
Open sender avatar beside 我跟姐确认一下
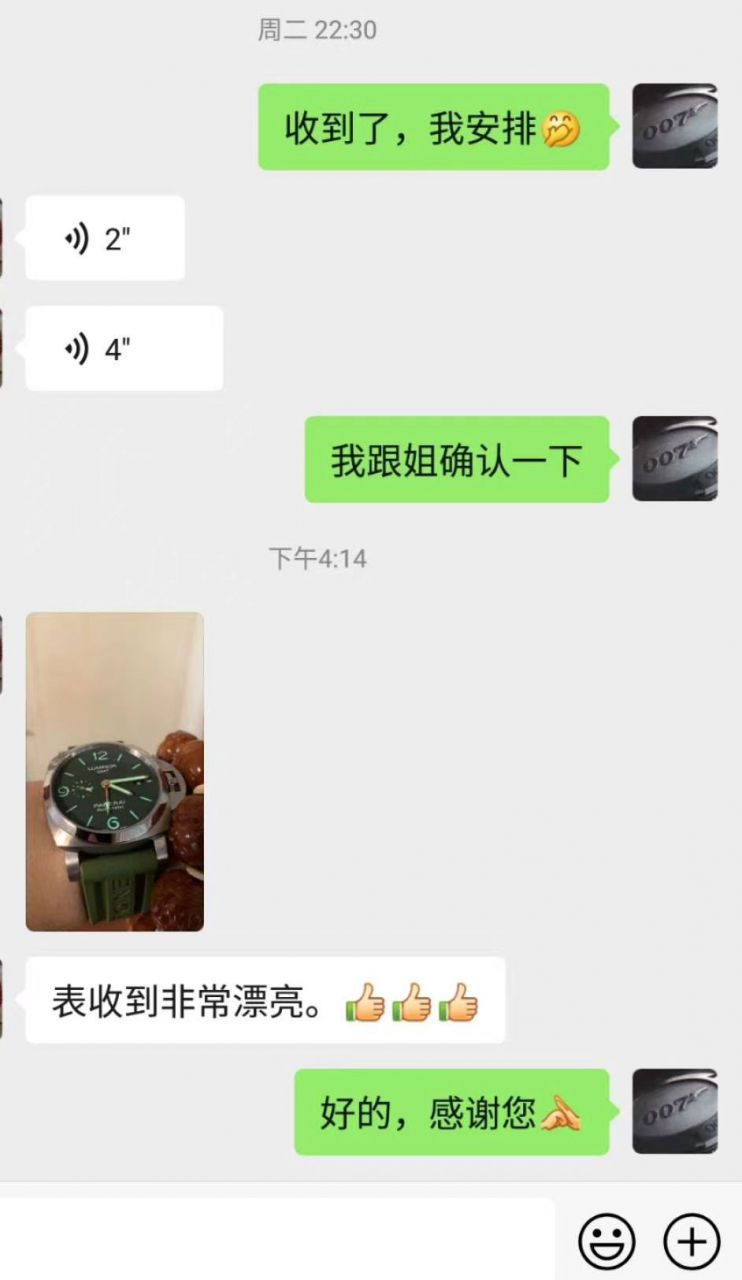[x=675, y=459]
